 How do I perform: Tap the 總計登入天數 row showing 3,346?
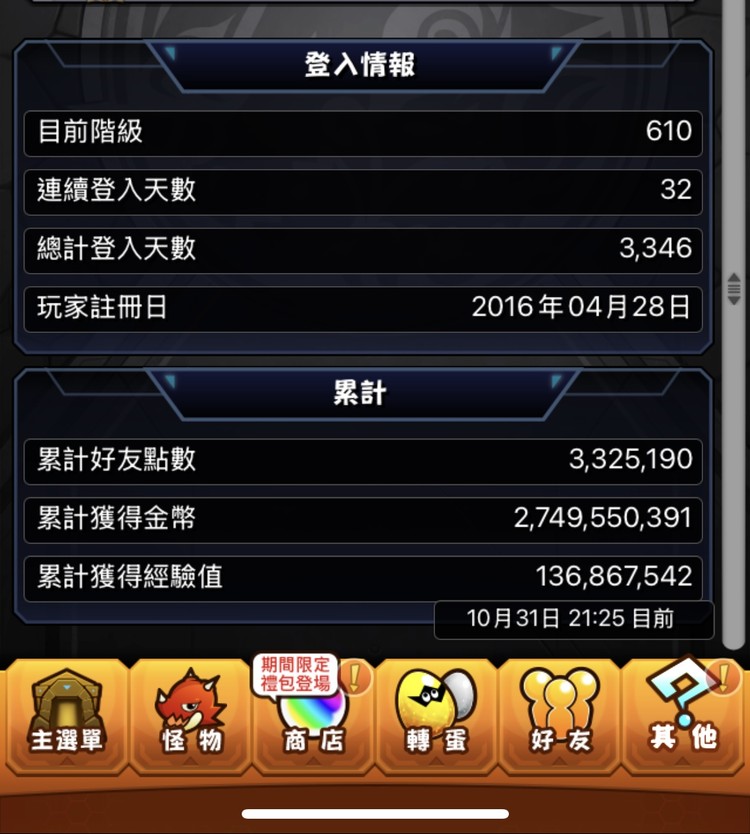362,248
